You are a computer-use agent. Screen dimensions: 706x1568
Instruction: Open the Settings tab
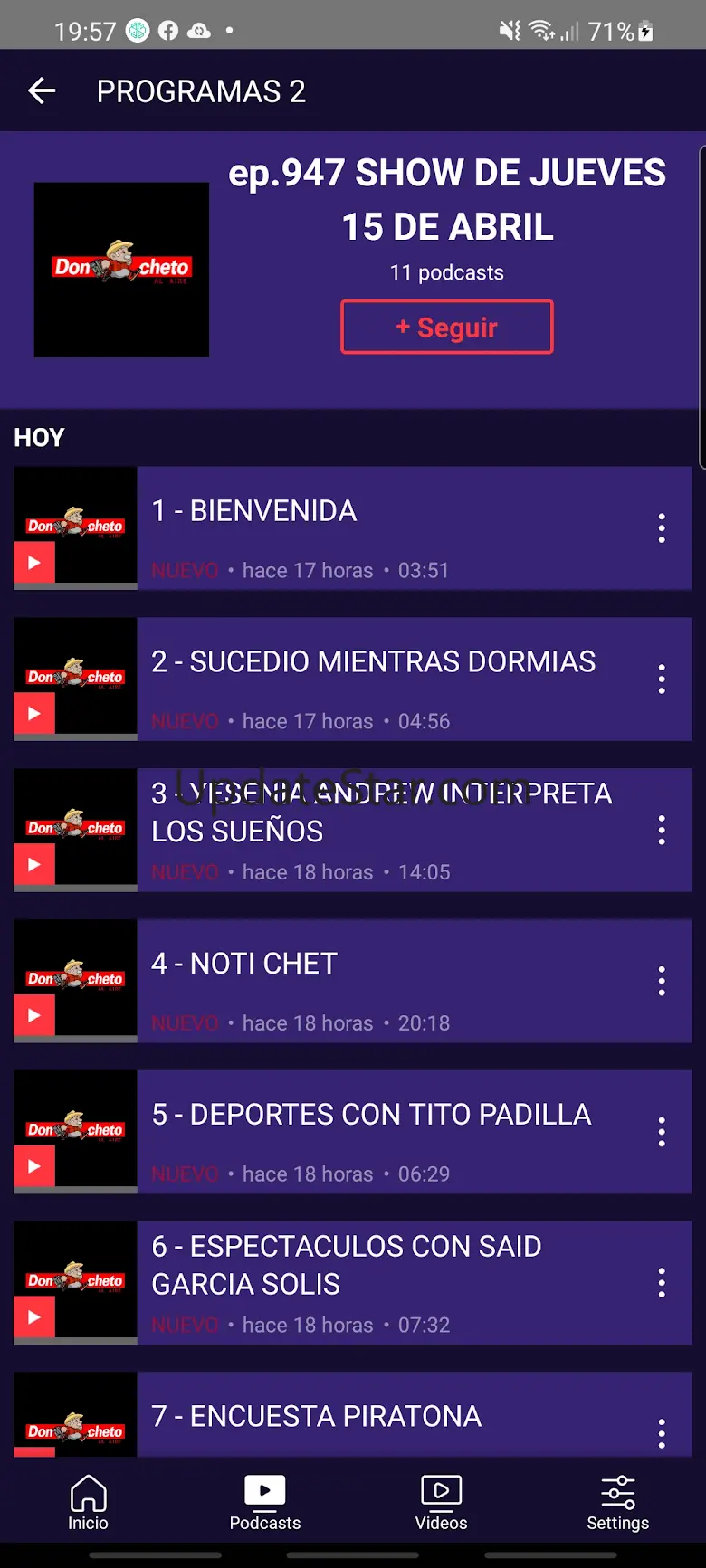click(617, 1503)
